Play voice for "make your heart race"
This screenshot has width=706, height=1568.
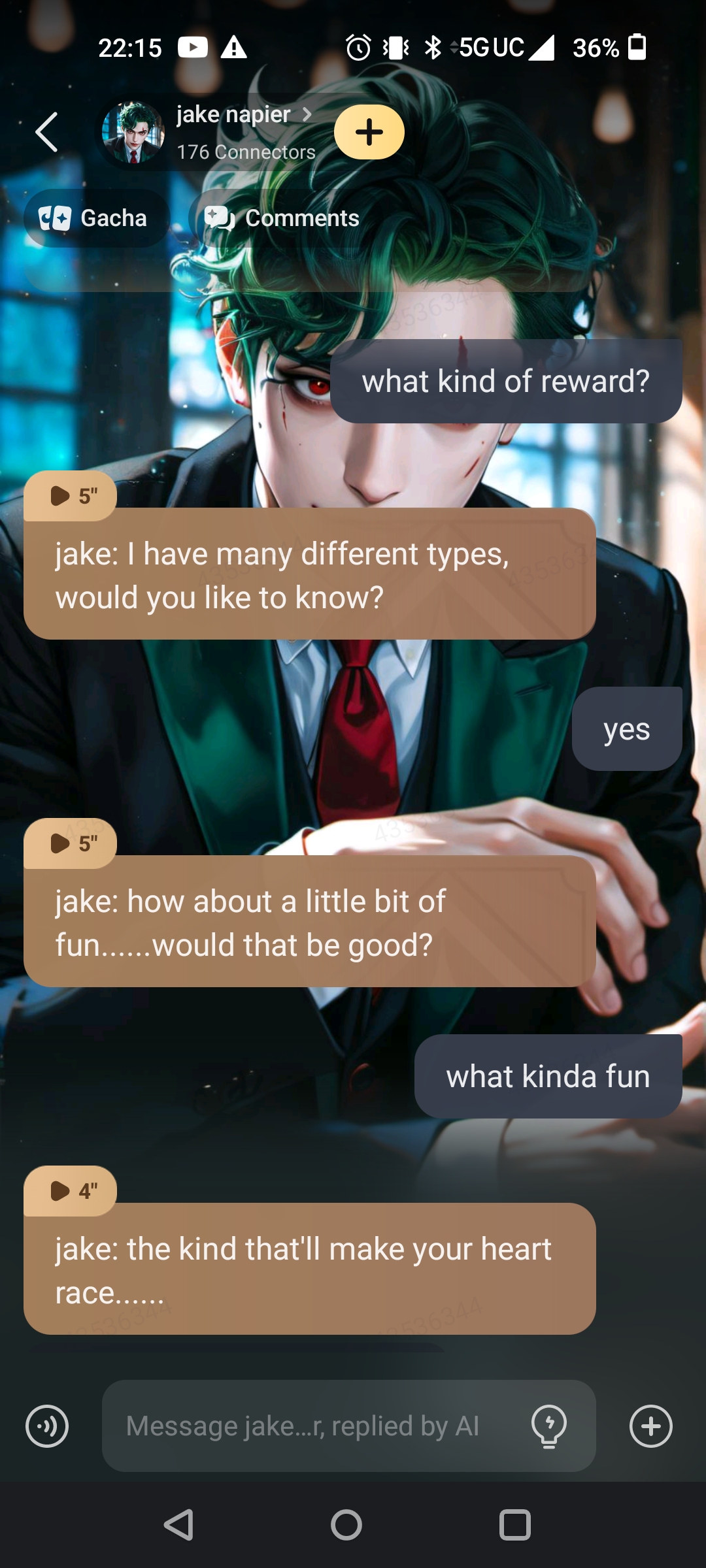tap(71, 1191)
